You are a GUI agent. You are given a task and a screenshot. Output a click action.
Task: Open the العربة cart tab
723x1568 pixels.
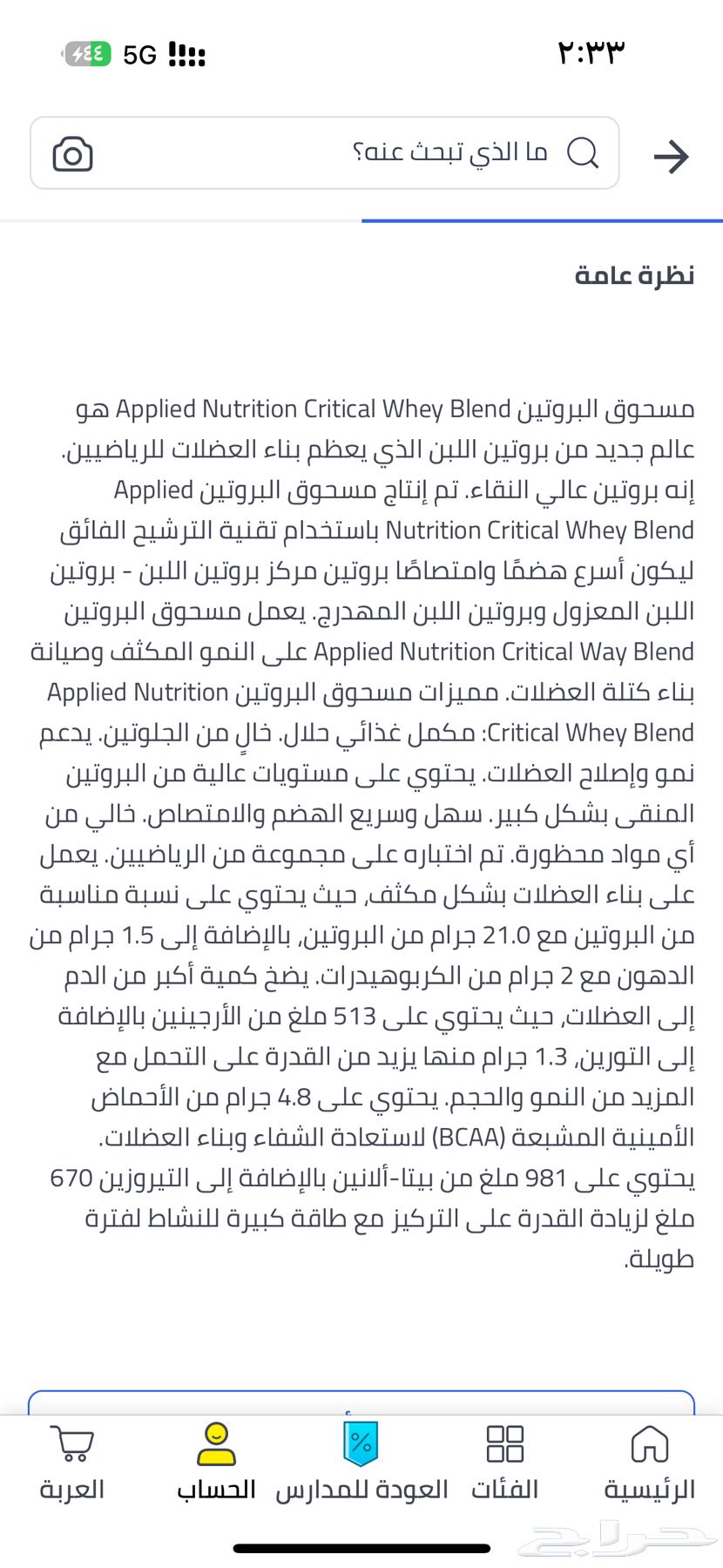[72, 1463]
